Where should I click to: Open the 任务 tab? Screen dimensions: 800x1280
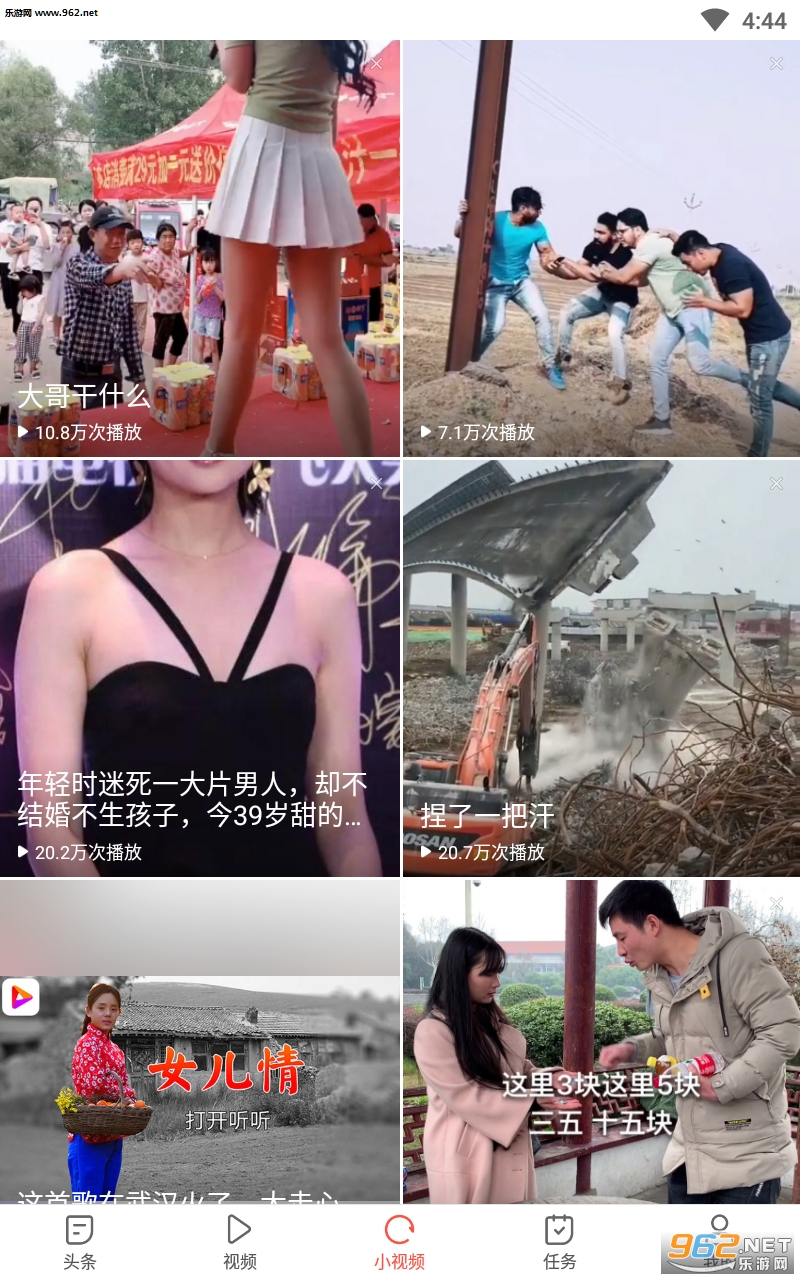(x=560, y=1242)
